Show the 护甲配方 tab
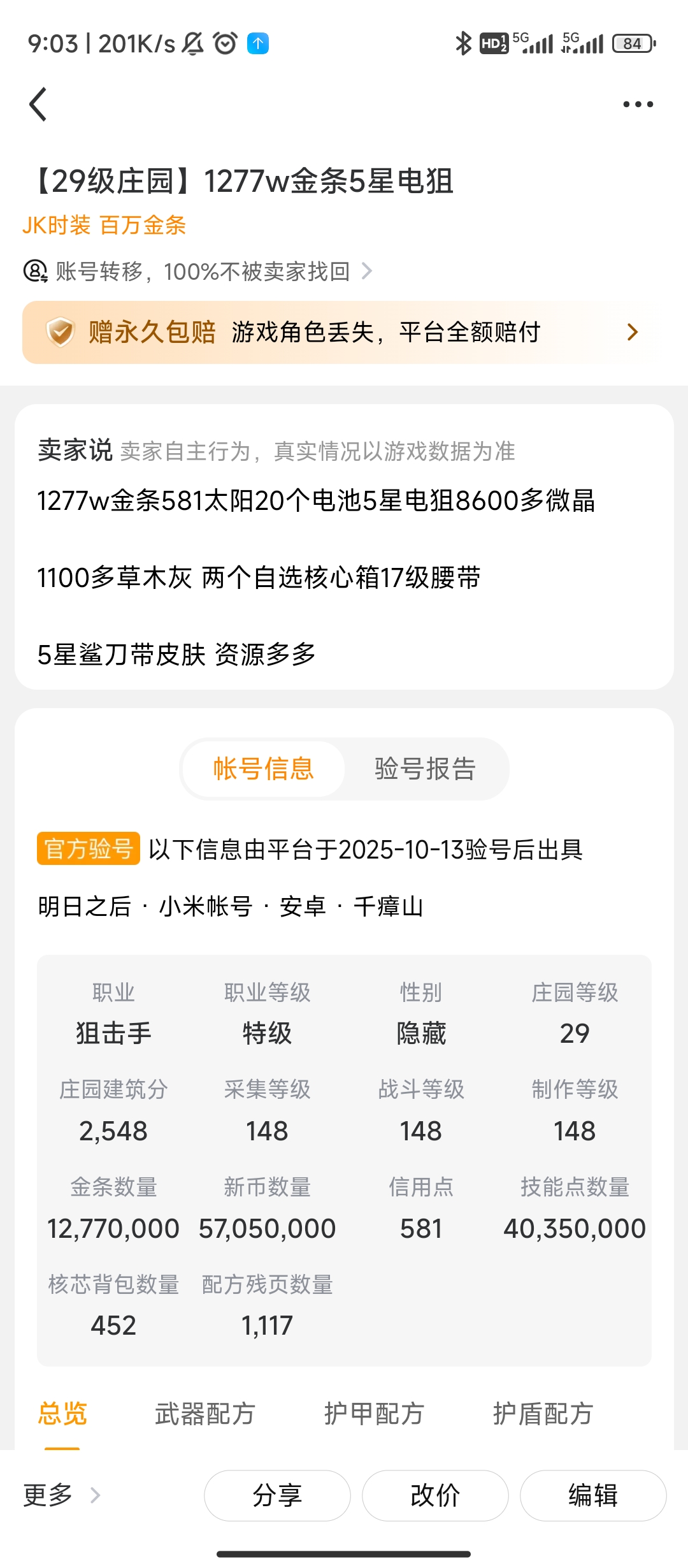The width and height of the screenshot is (688, 1568). (x=374, y=1414)
